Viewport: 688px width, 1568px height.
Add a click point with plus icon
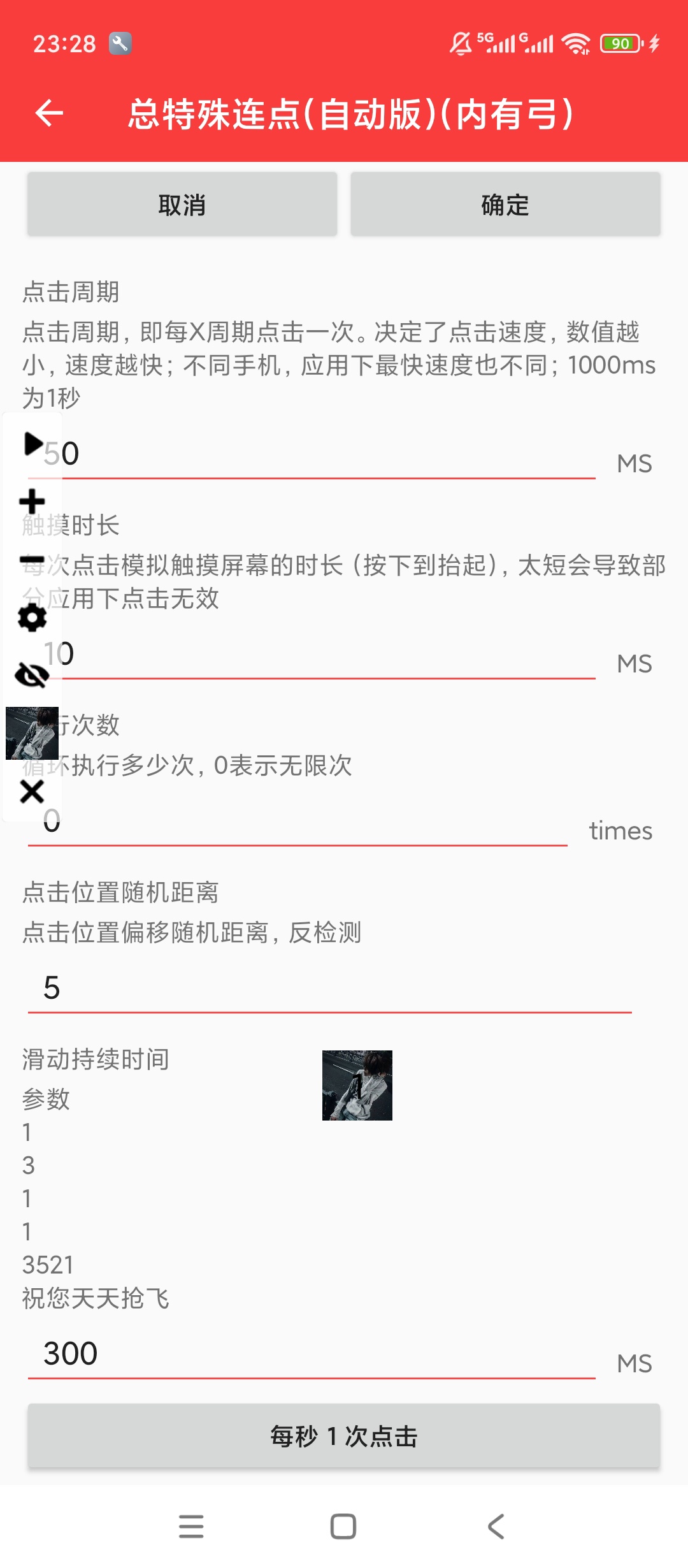pos(32,501)
